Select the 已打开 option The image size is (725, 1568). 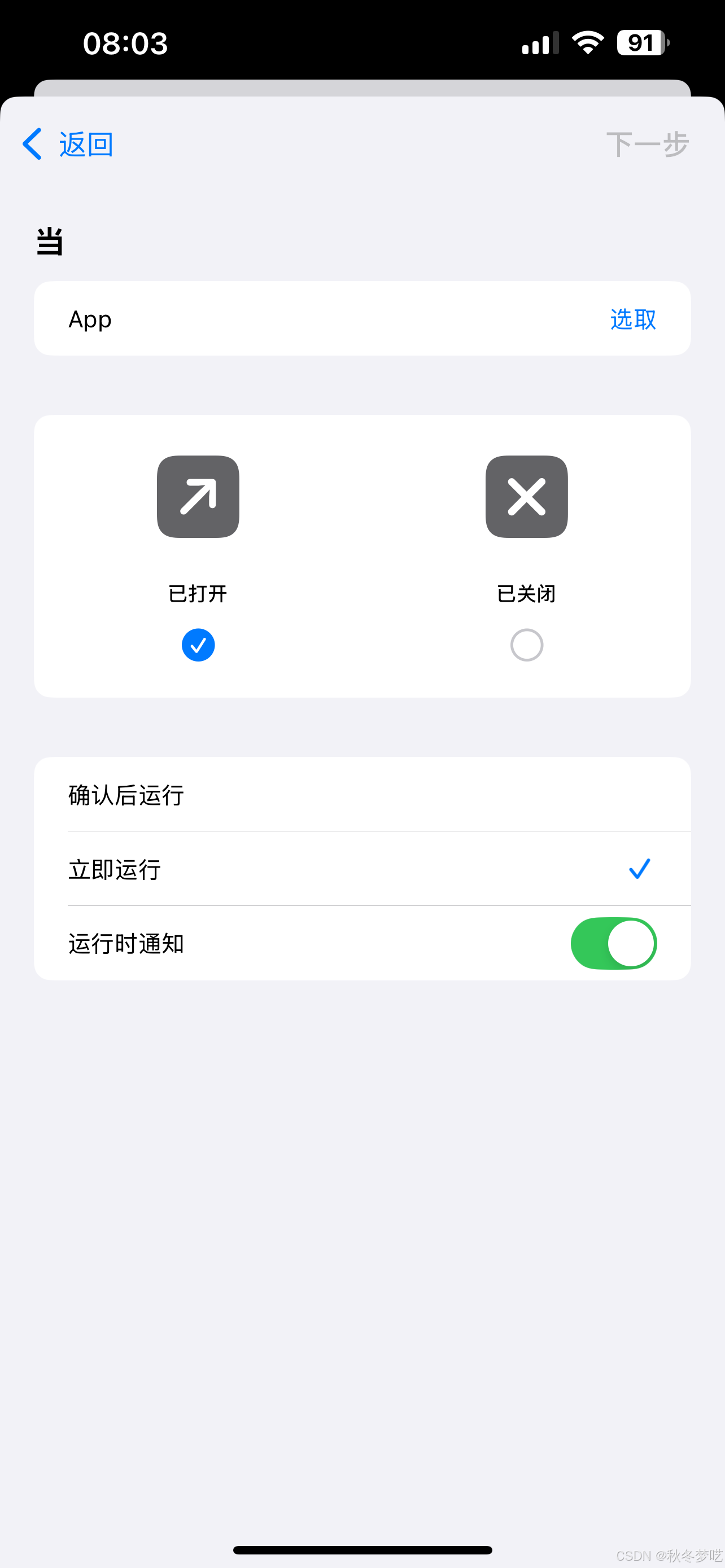[198, 644]
